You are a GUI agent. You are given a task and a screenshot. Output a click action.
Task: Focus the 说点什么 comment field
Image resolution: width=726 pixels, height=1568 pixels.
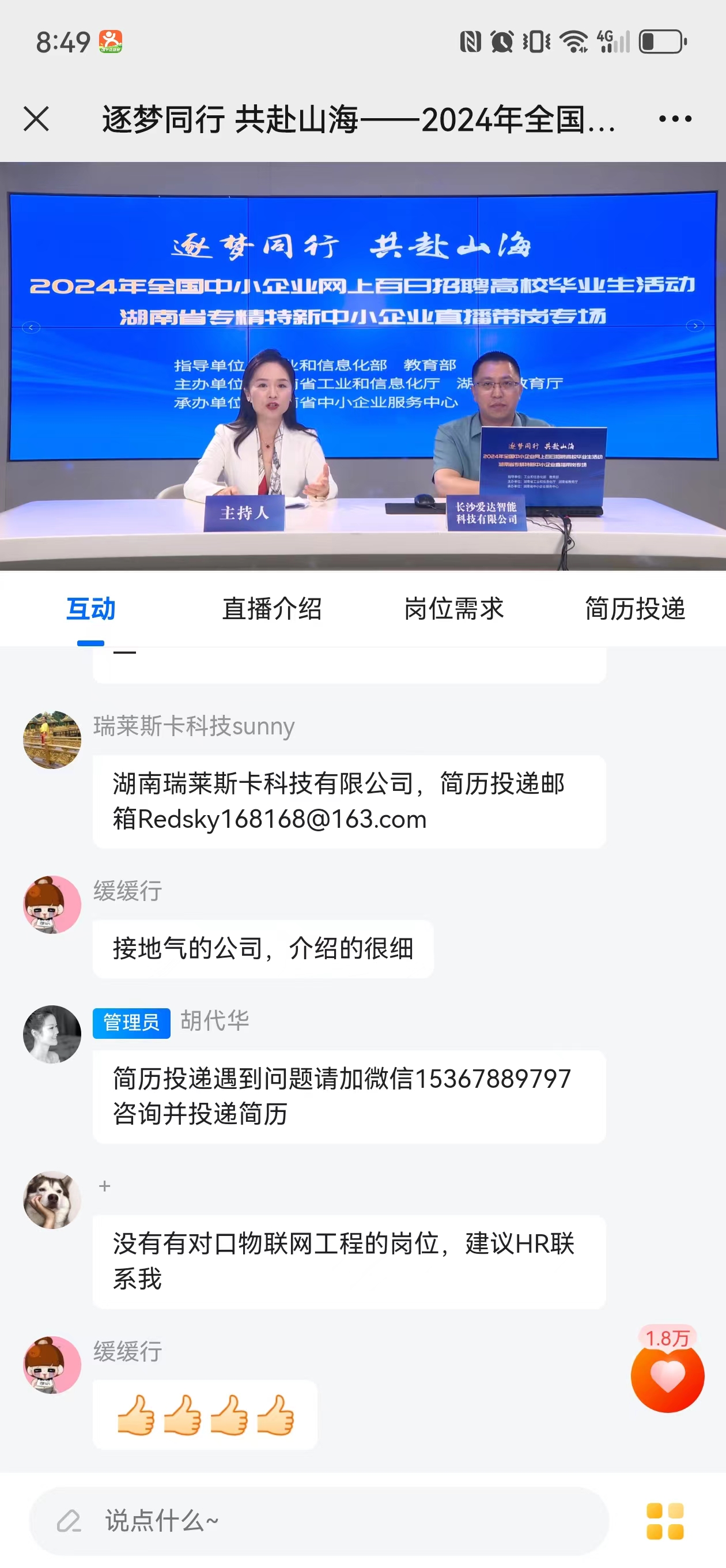pyautogui.click(x=319, y=1521)
